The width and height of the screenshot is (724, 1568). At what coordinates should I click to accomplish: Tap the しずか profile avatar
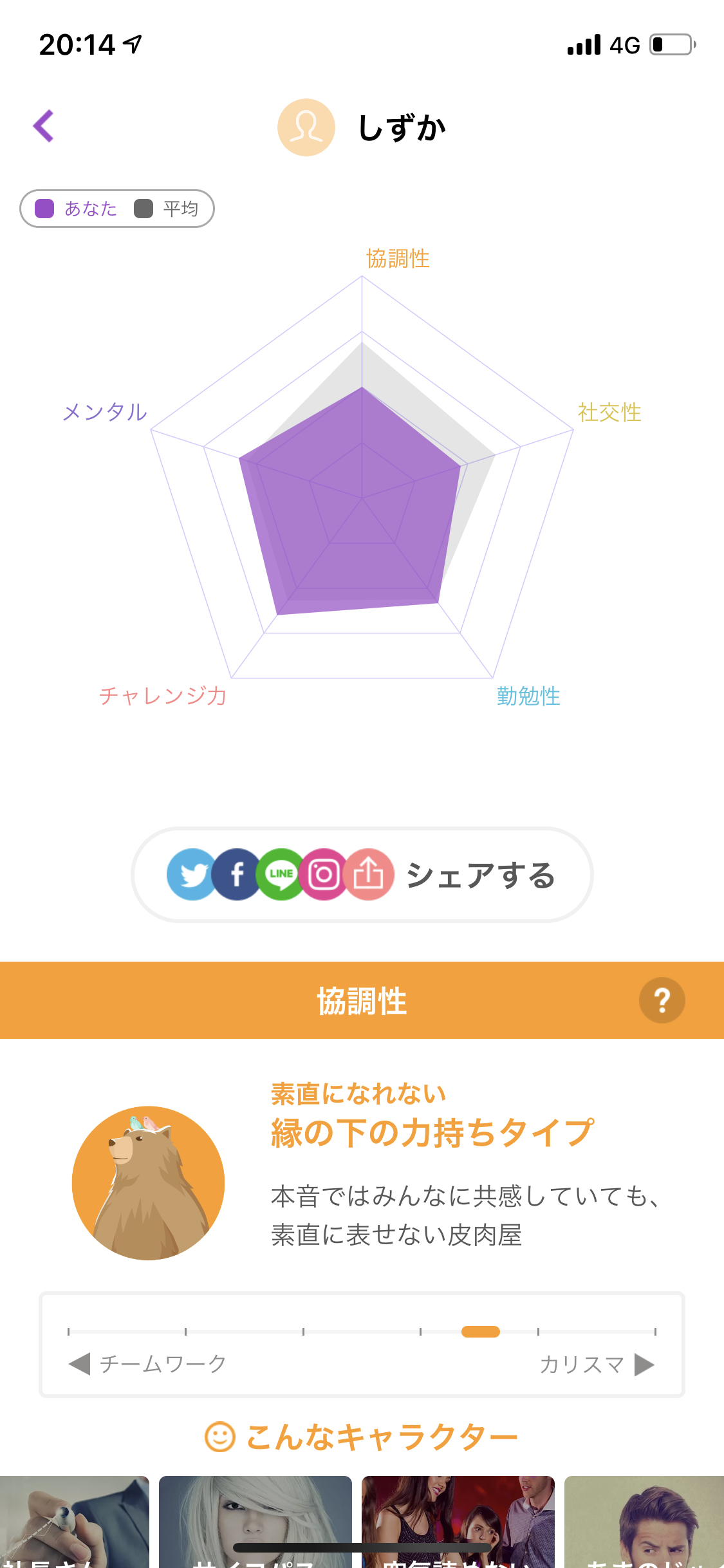click(x=306, y=127)
